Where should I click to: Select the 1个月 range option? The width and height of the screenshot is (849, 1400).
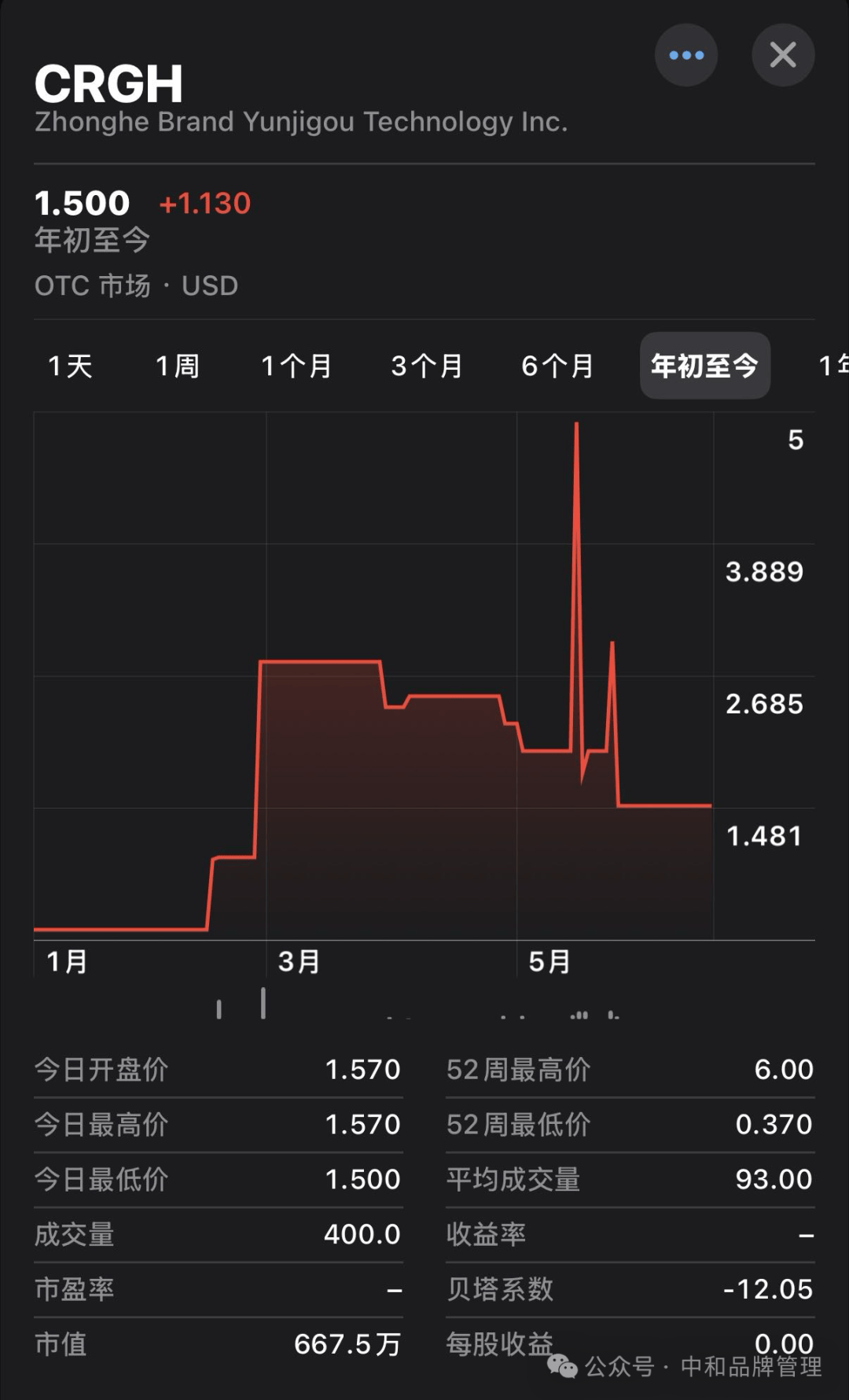pyautogui.click(x=296, y=366)
